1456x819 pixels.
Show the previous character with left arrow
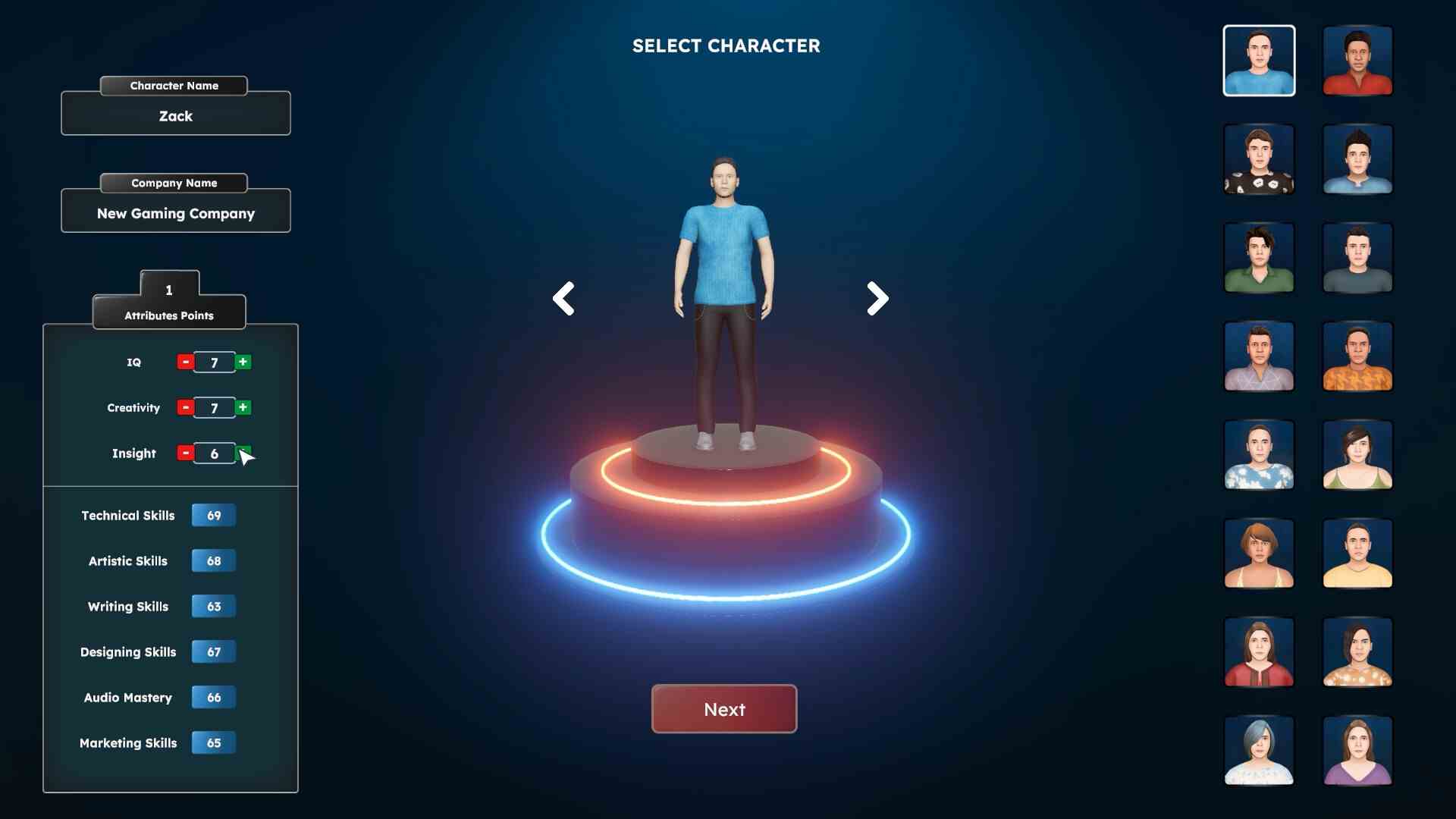point(563,298)
